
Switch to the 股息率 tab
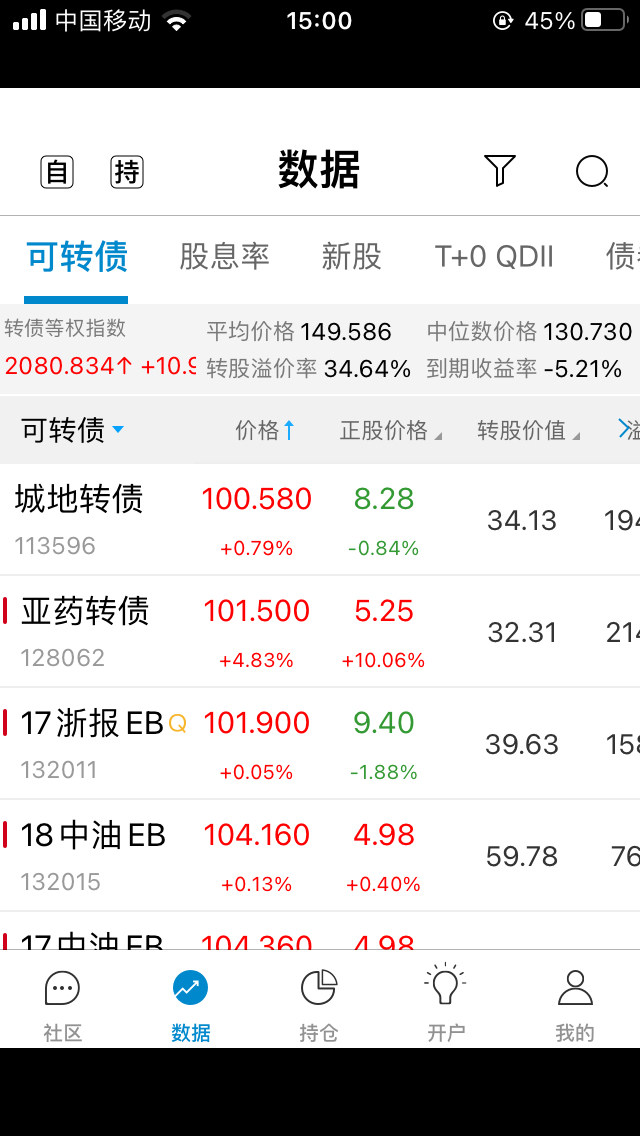224,257
